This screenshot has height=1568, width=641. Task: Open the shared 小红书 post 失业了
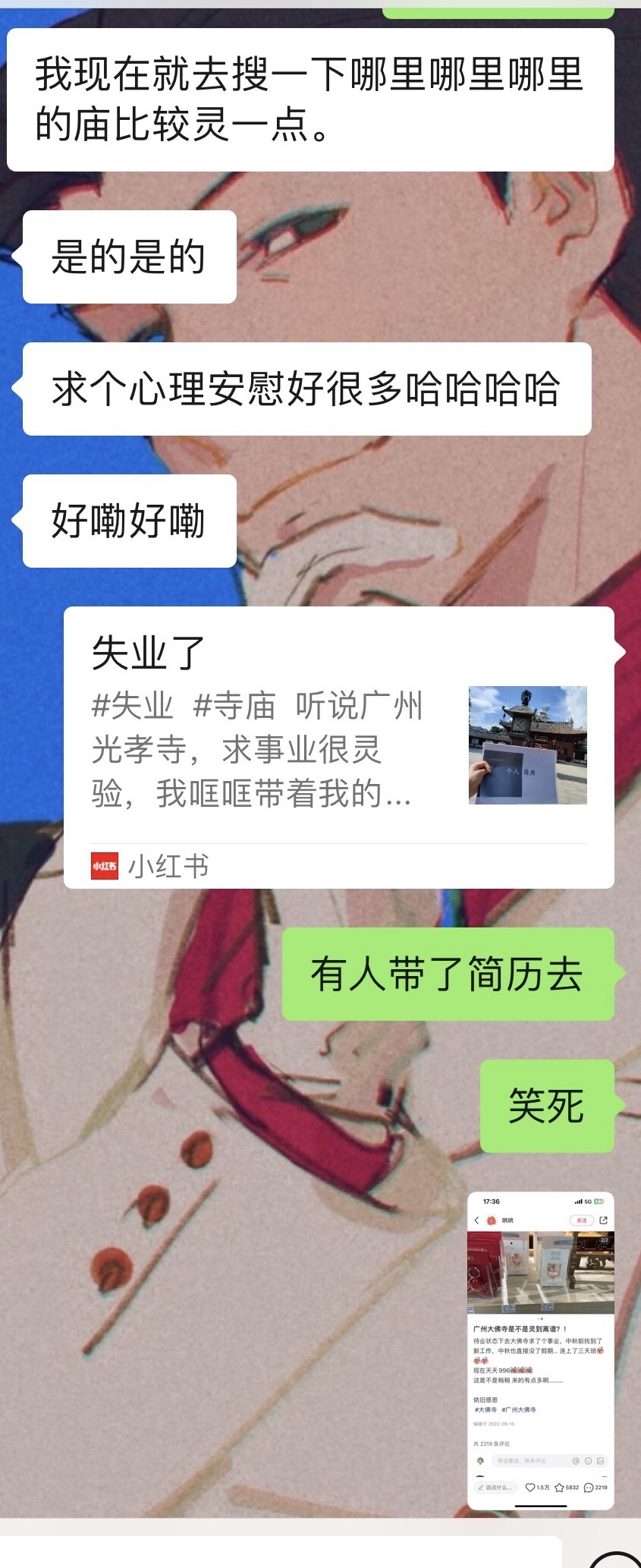coord(338,746)
